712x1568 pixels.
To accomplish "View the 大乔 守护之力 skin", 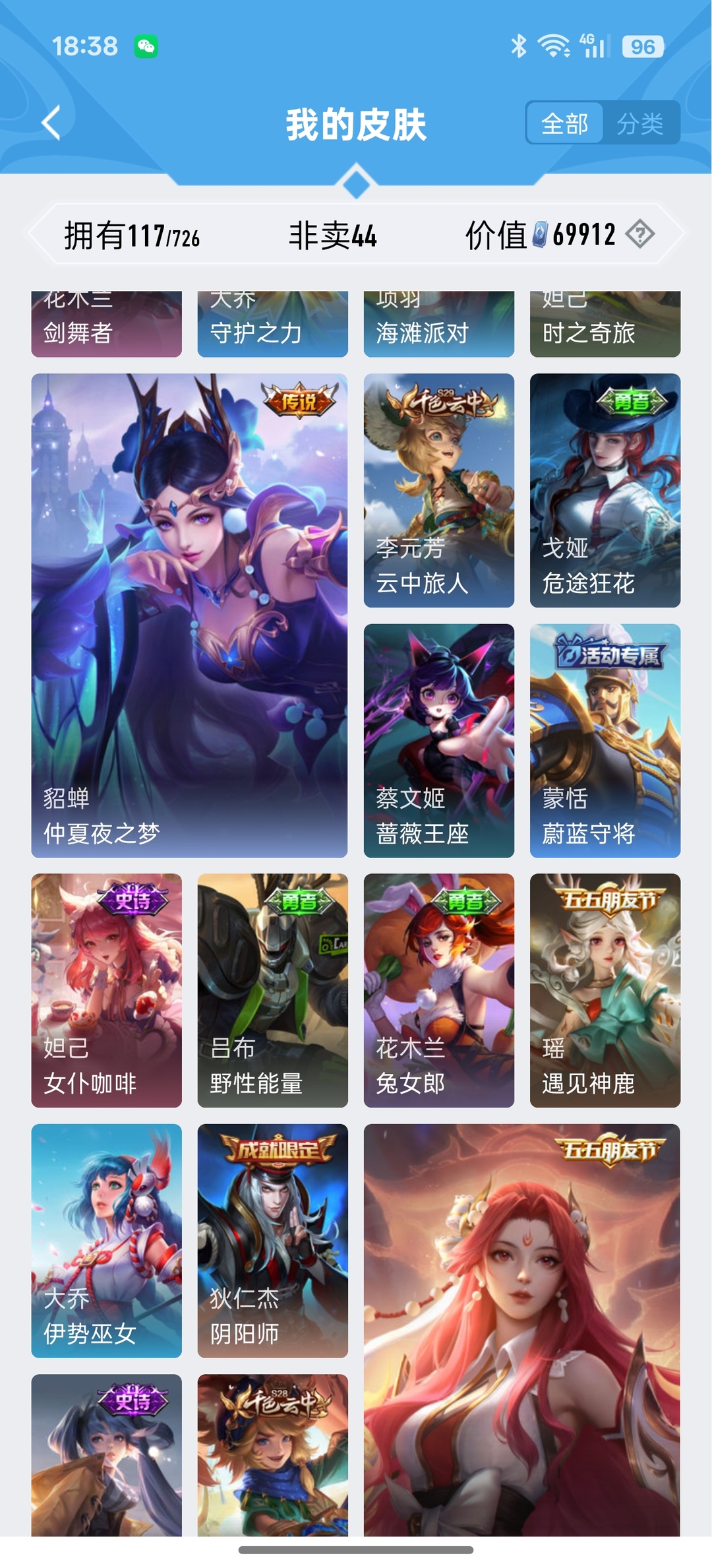I will pos(272,325).
